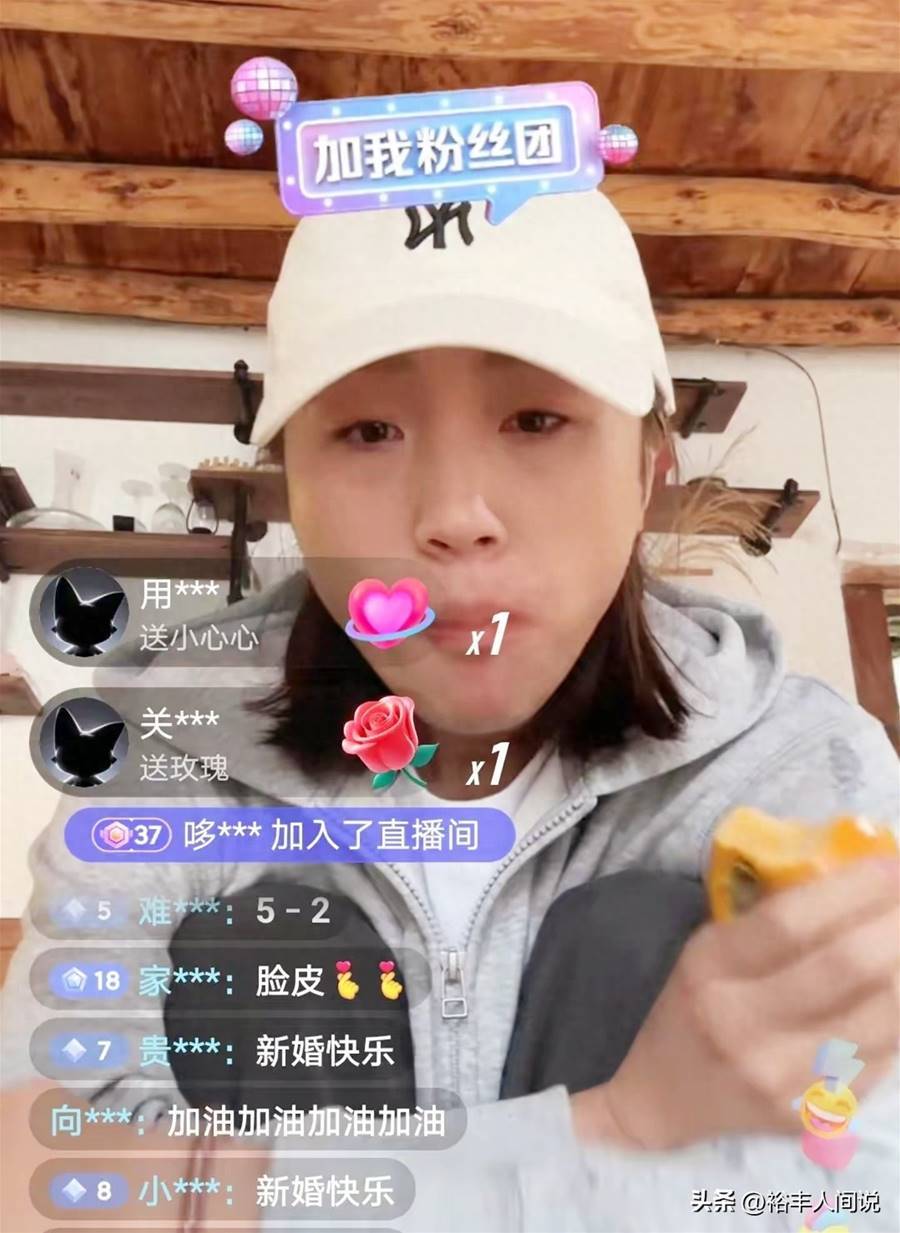Tap the 哆*** joined the live room notice
Viewport: 900px width, 1233px height.
click(x=290, y=835)
